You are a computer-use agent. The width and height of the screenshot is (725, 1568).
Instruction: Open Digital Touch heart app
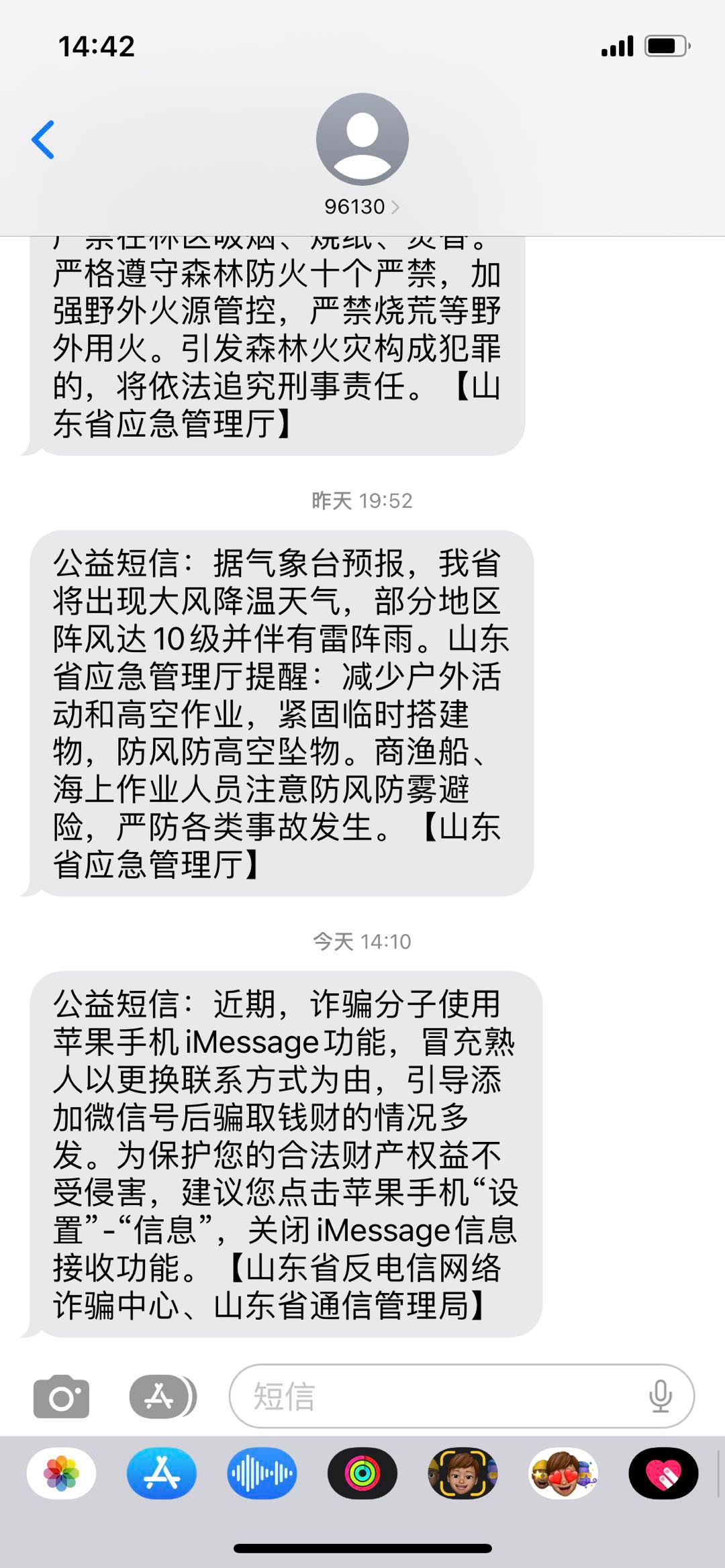[663, 1473]
